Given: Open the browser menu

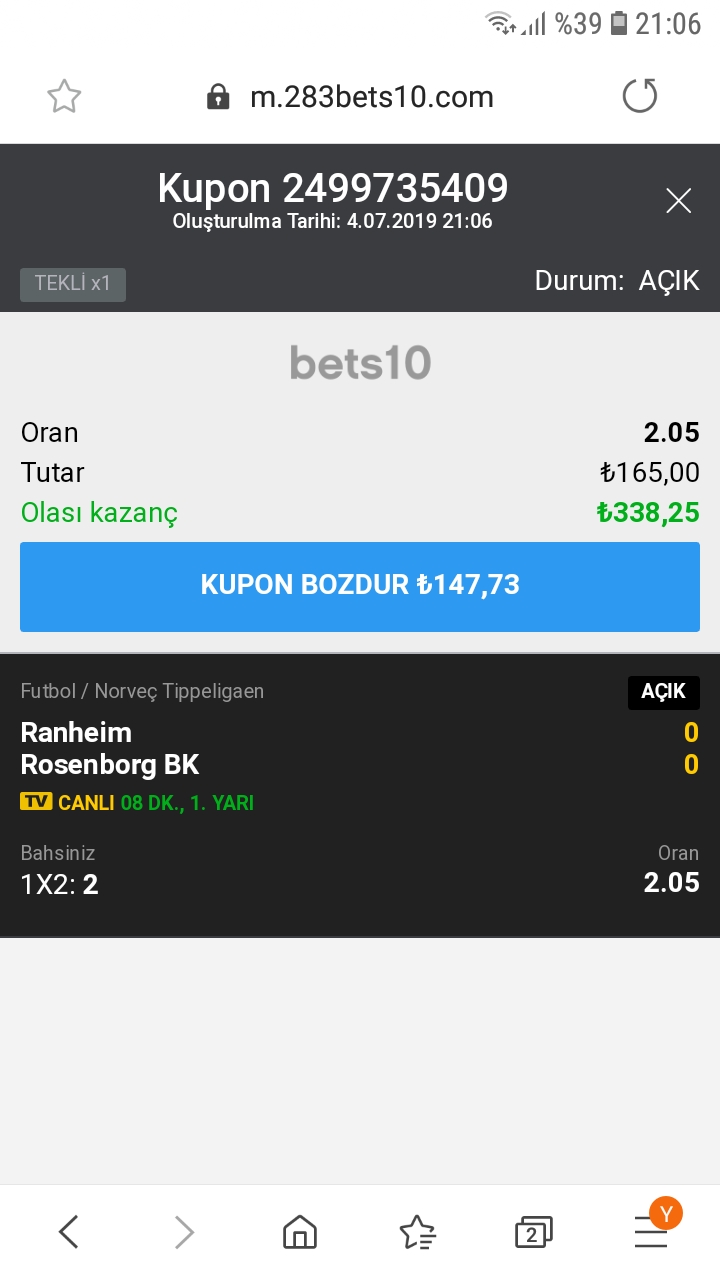Looking at the screenshot, I should tap(651, 1232).
